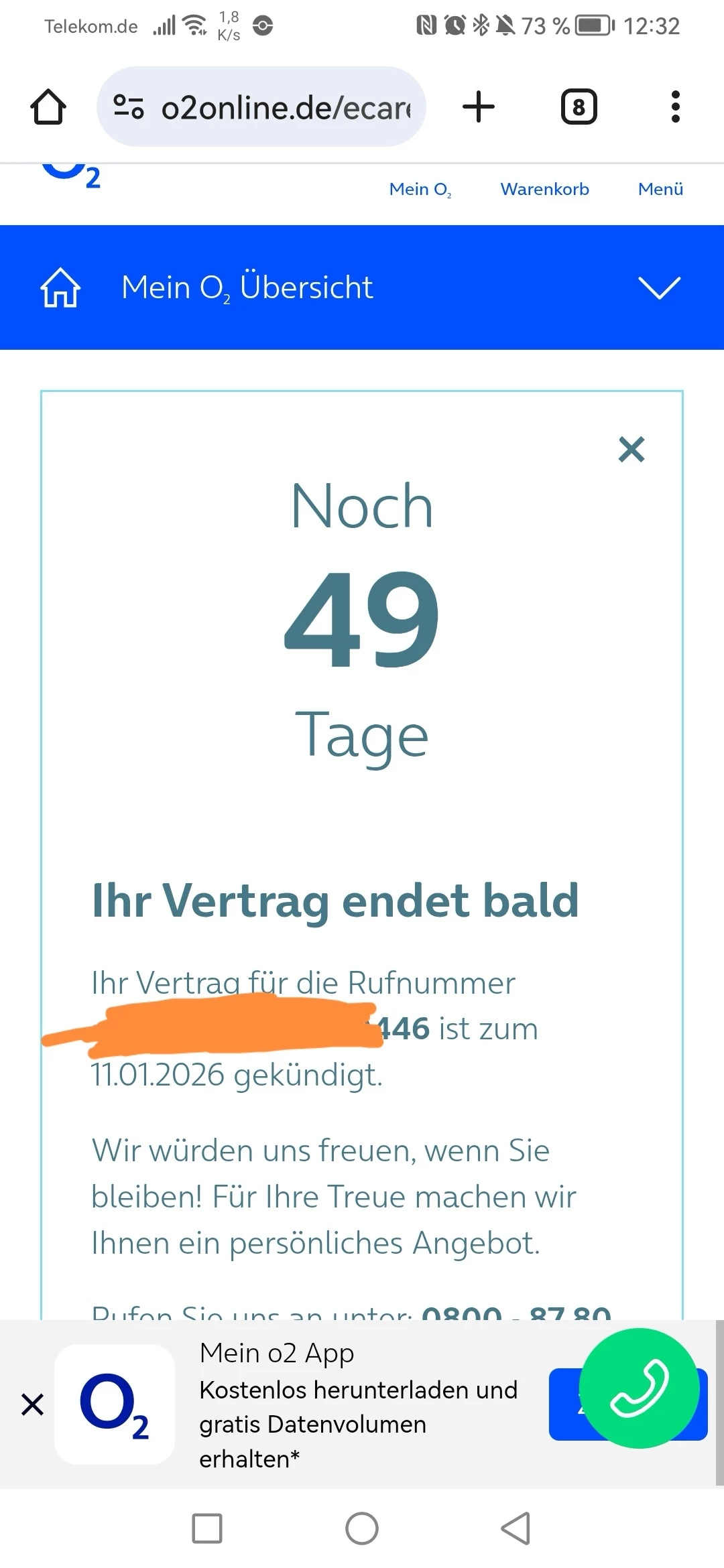Tap the green phone call button
Screen dimensions: 724x1568
[x=639, y=1388]
